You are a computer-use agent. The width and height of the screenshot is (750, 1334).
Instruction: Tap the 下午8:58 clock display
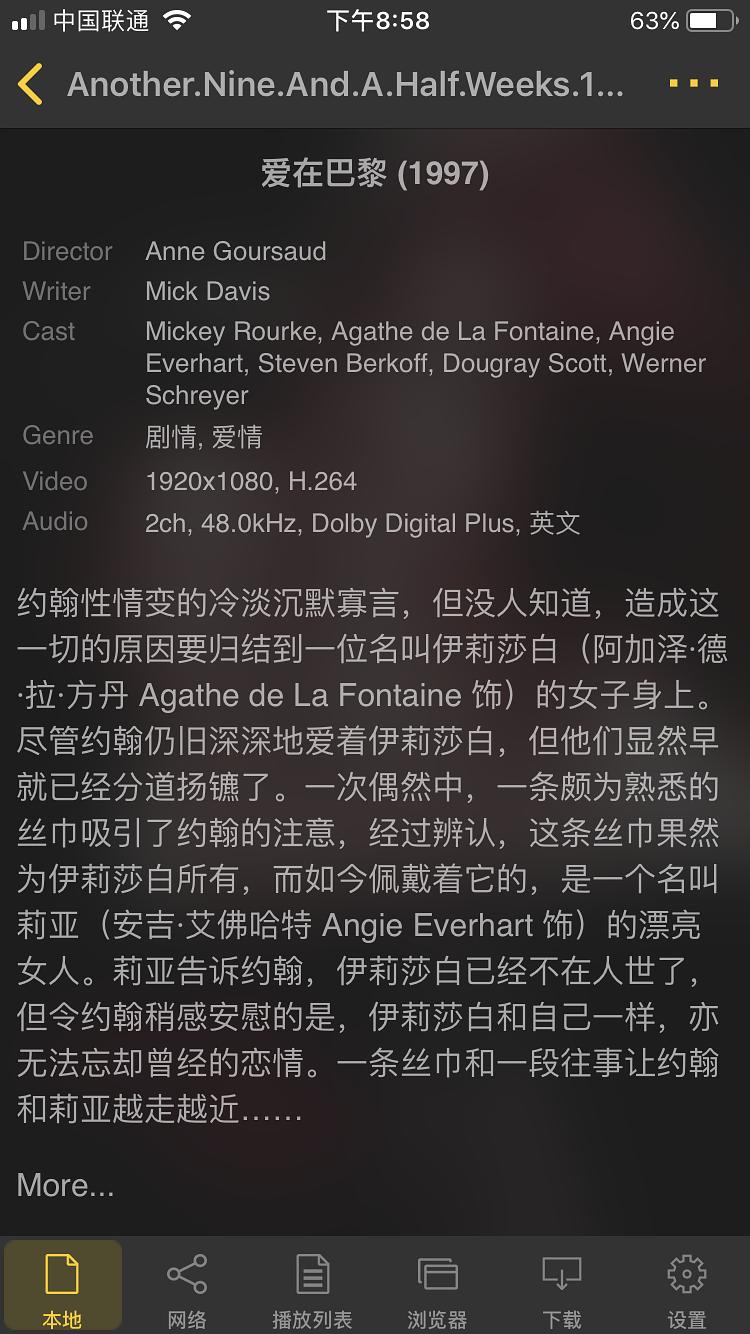coord(375,20)
